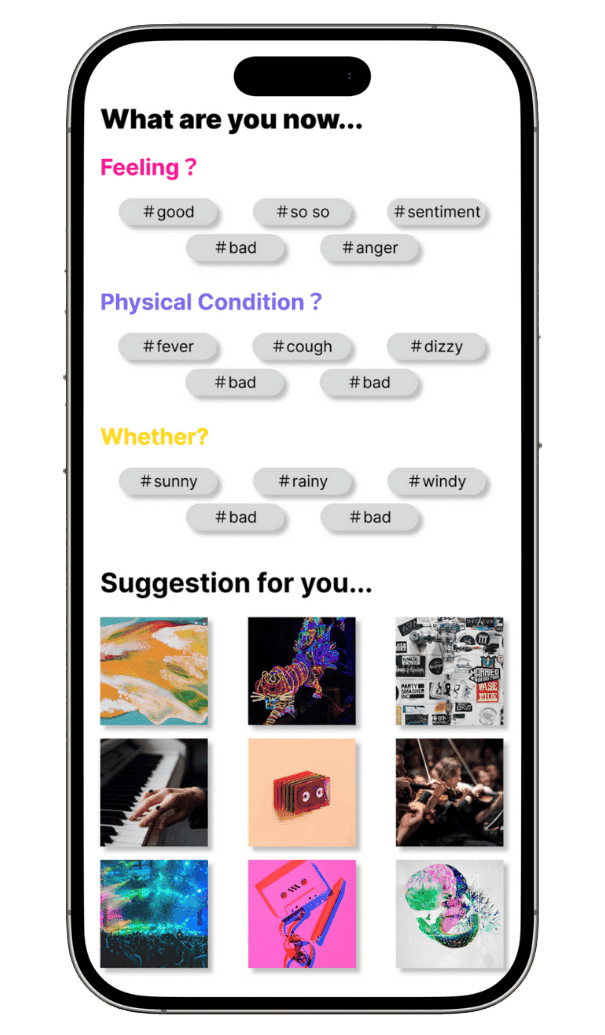Pick the #dizzy condition tag
The image size is (605, 1035).
[x=437, y=347]
